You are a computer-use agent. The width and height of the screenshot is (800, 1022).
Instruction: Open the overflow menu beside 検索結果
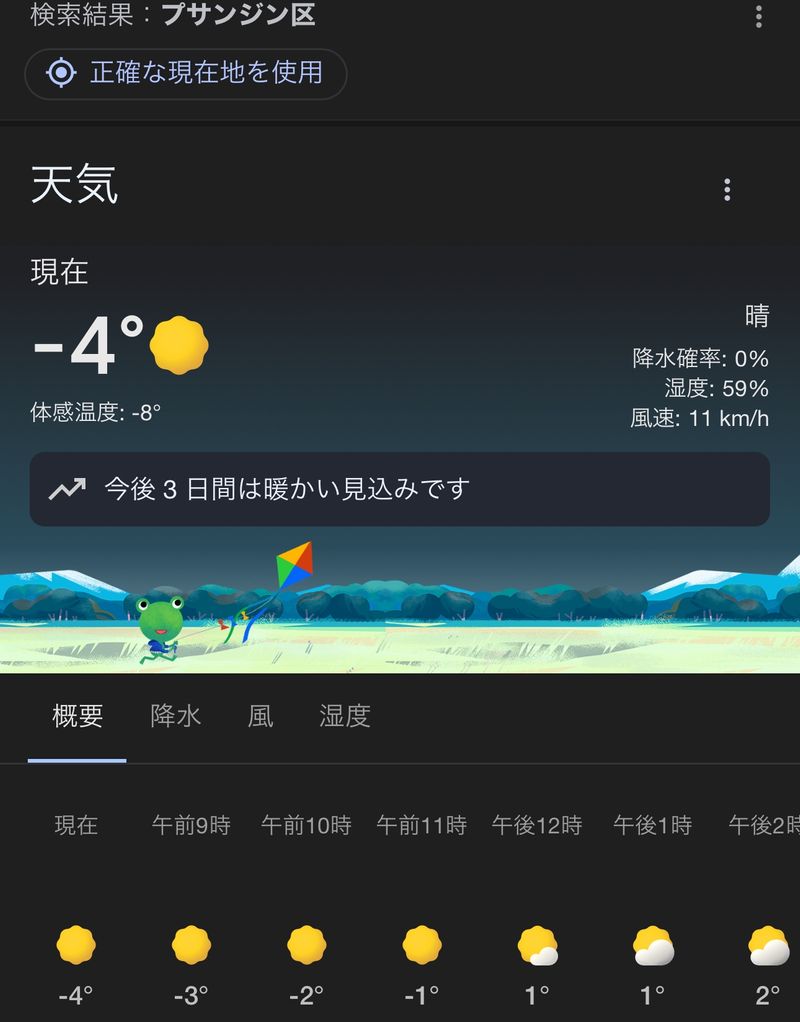[759, 16]
